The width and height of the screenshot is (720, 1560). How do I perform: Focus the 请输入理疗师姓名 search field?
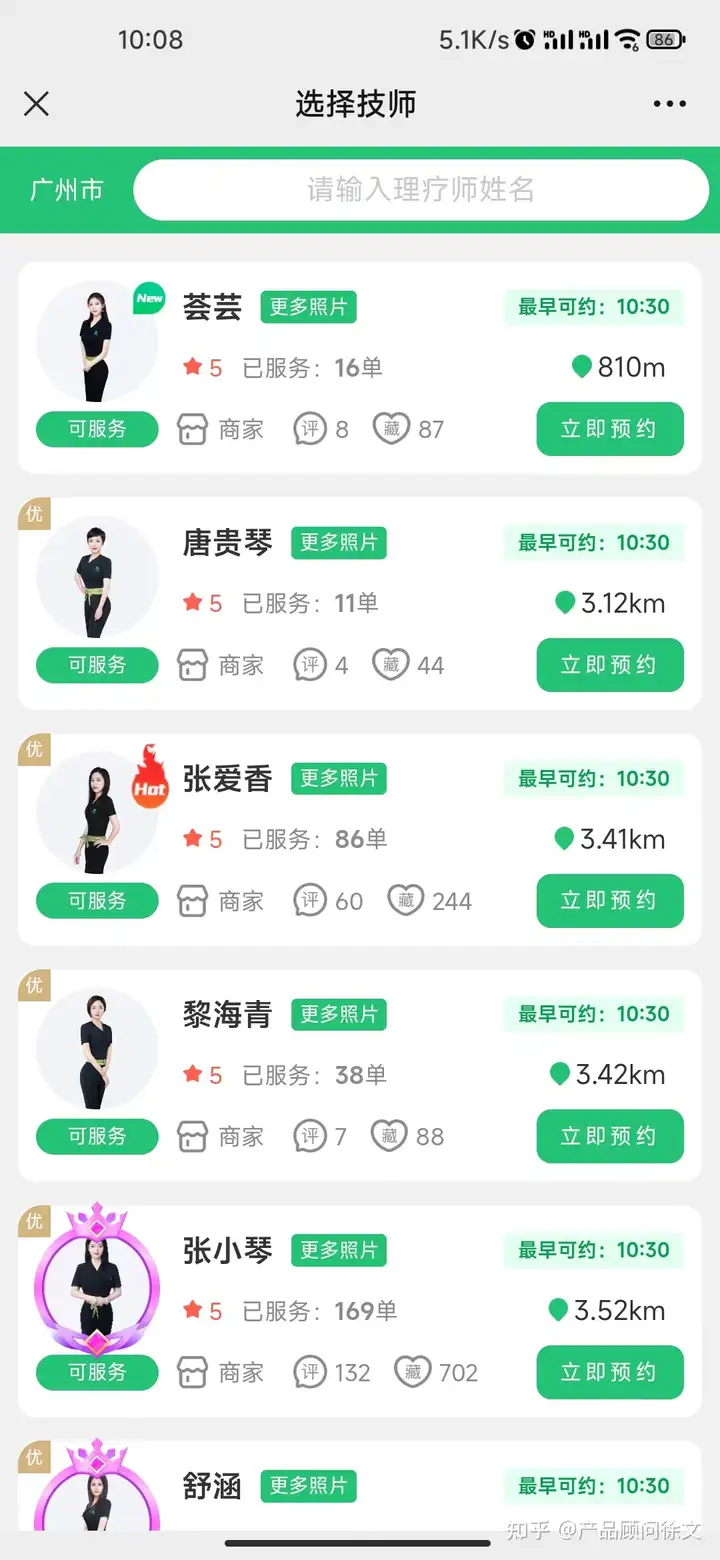click(420, 190)
